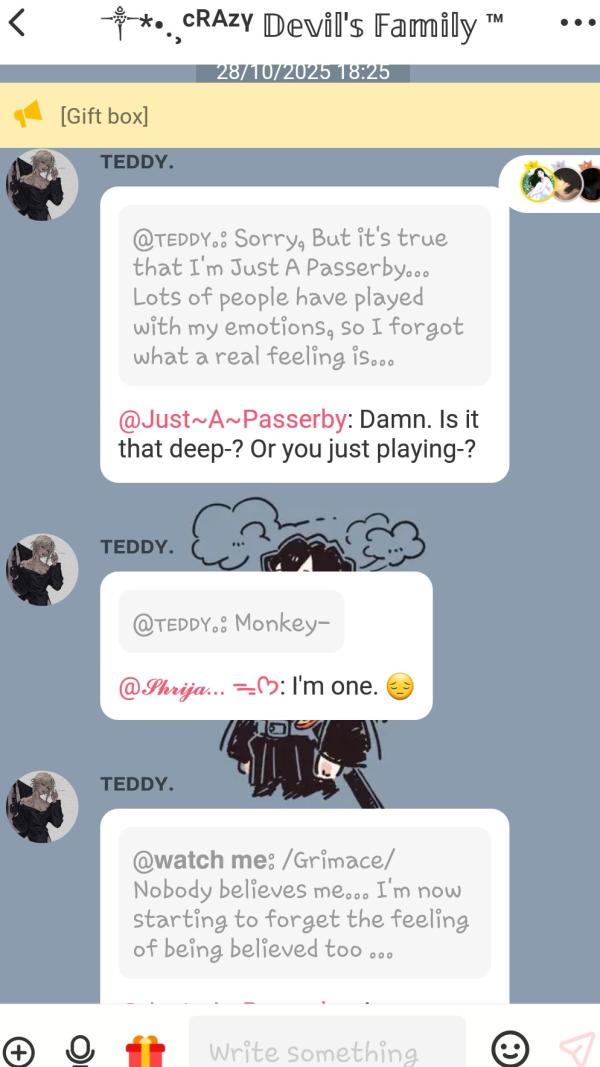Send message with paper plane icon
This screenshot has height=1067, width=600.
pos(576,1049)
